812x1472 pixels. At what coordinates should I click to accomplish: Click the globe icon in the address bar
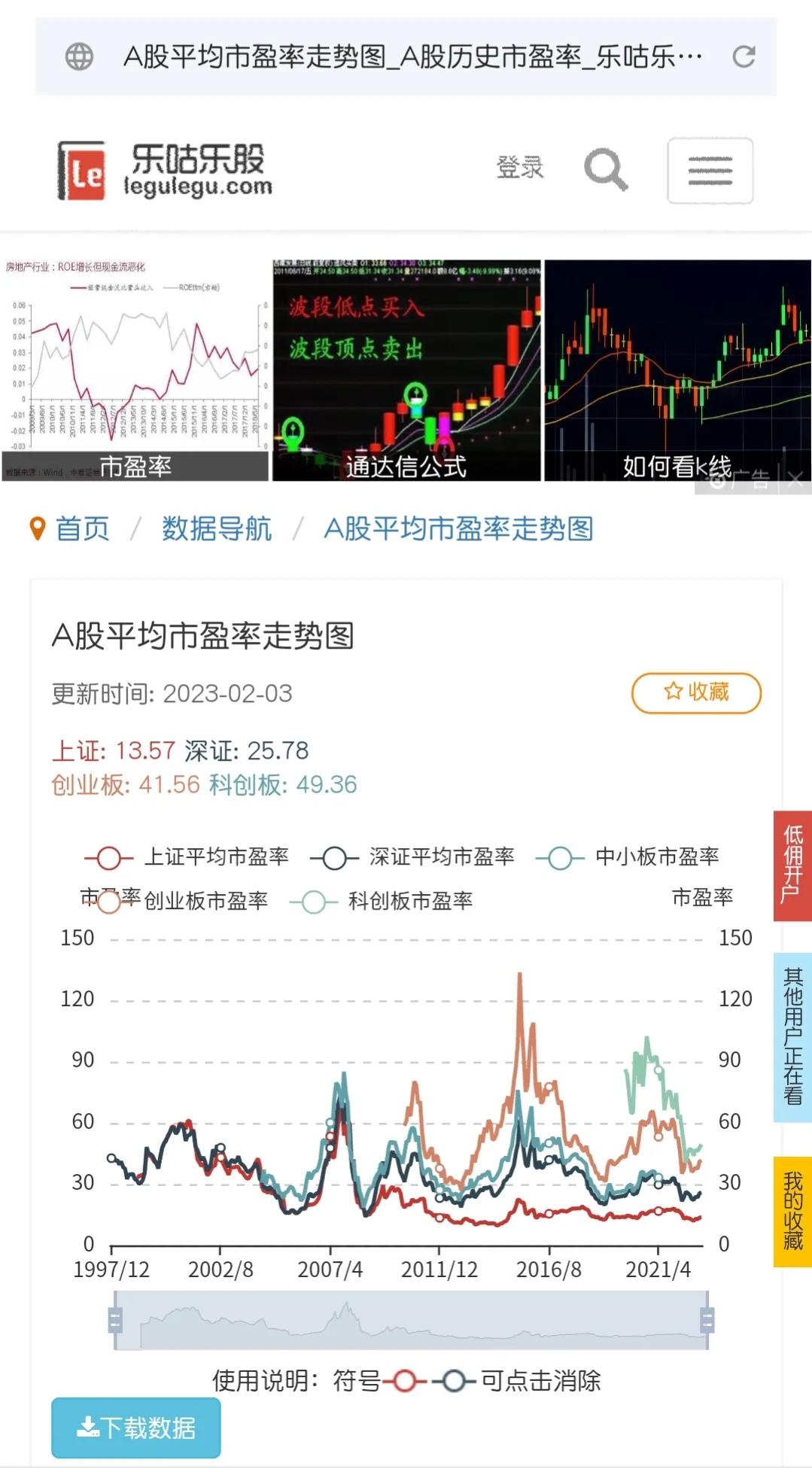[79, 56]
